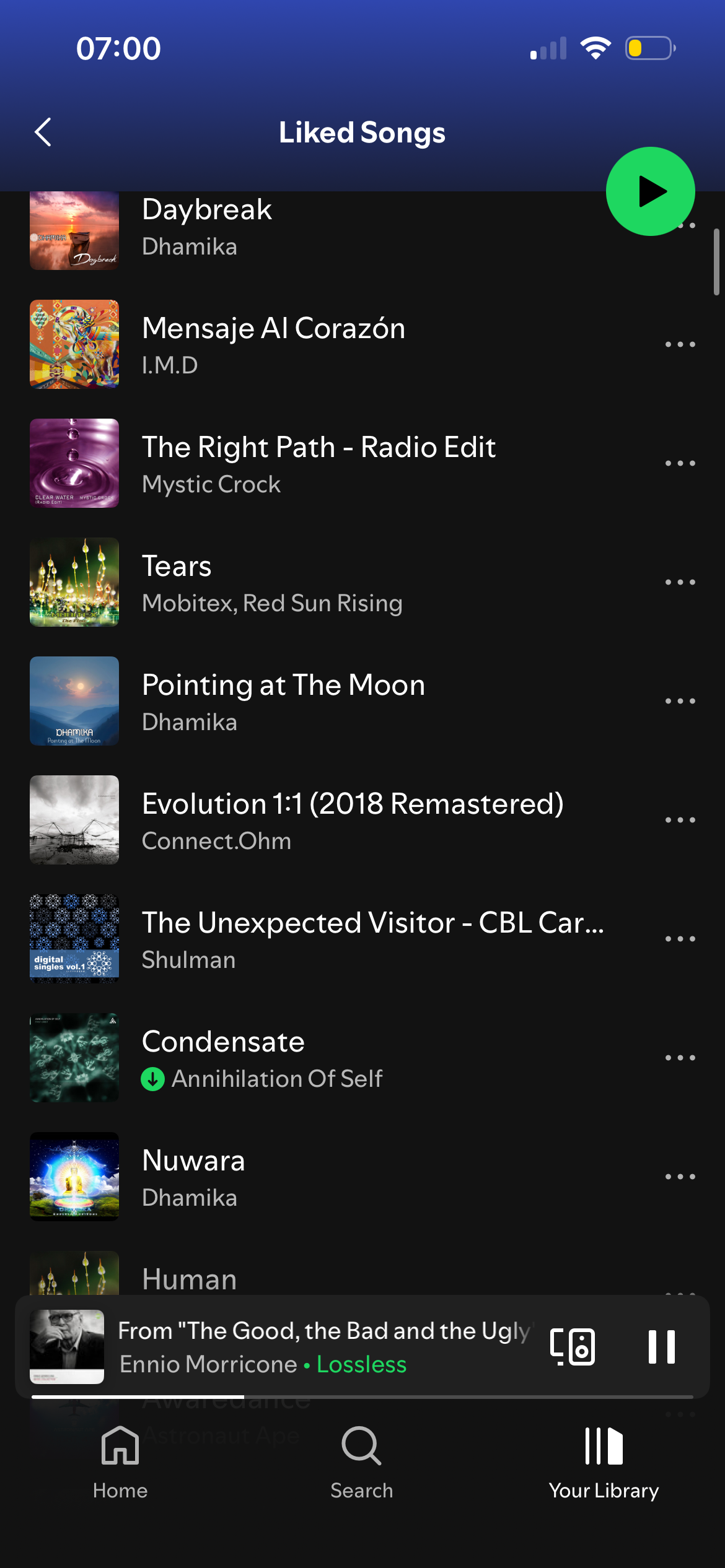725x1568 pixels.
Task: Switch to the Home tab
Action: tap(120, 1461)
